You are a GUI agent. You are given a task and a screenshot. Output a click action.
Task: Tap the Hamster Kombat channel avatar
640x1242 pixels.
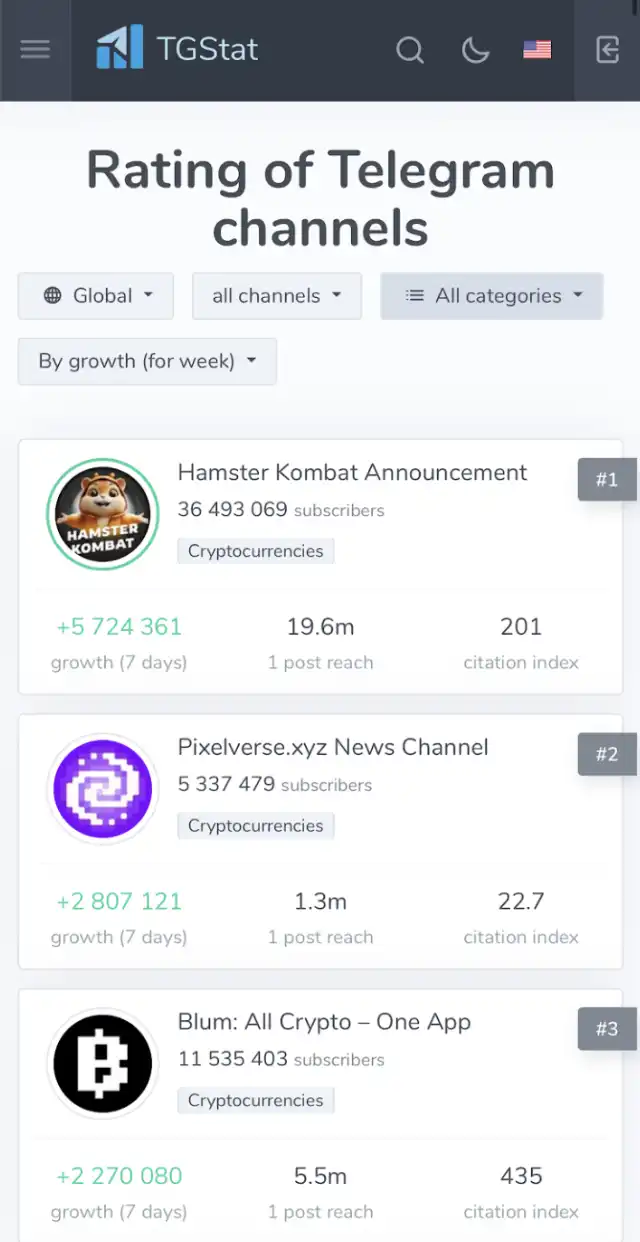[103, 514]
